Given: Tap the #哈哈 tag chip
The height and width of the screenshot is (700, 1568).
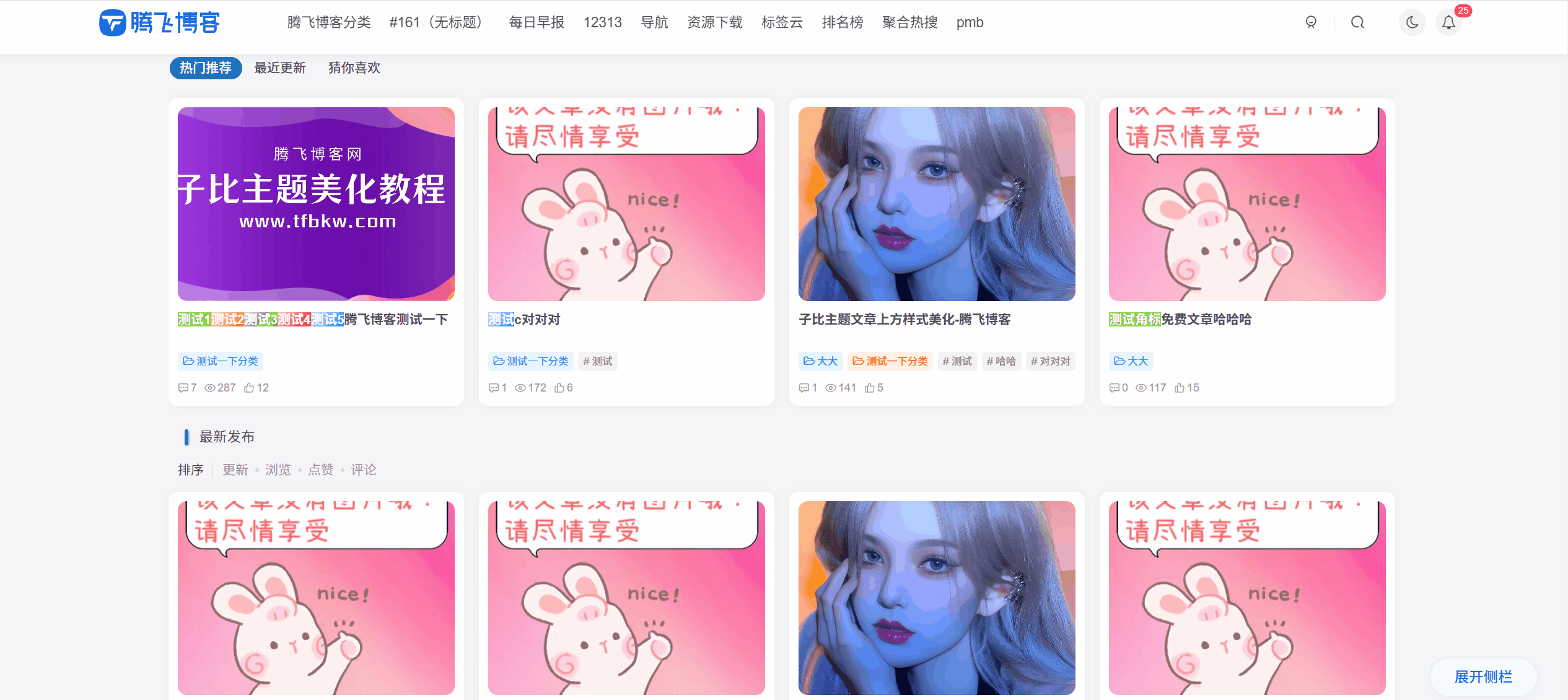Looking at the screenshot, I should 1001,361.
